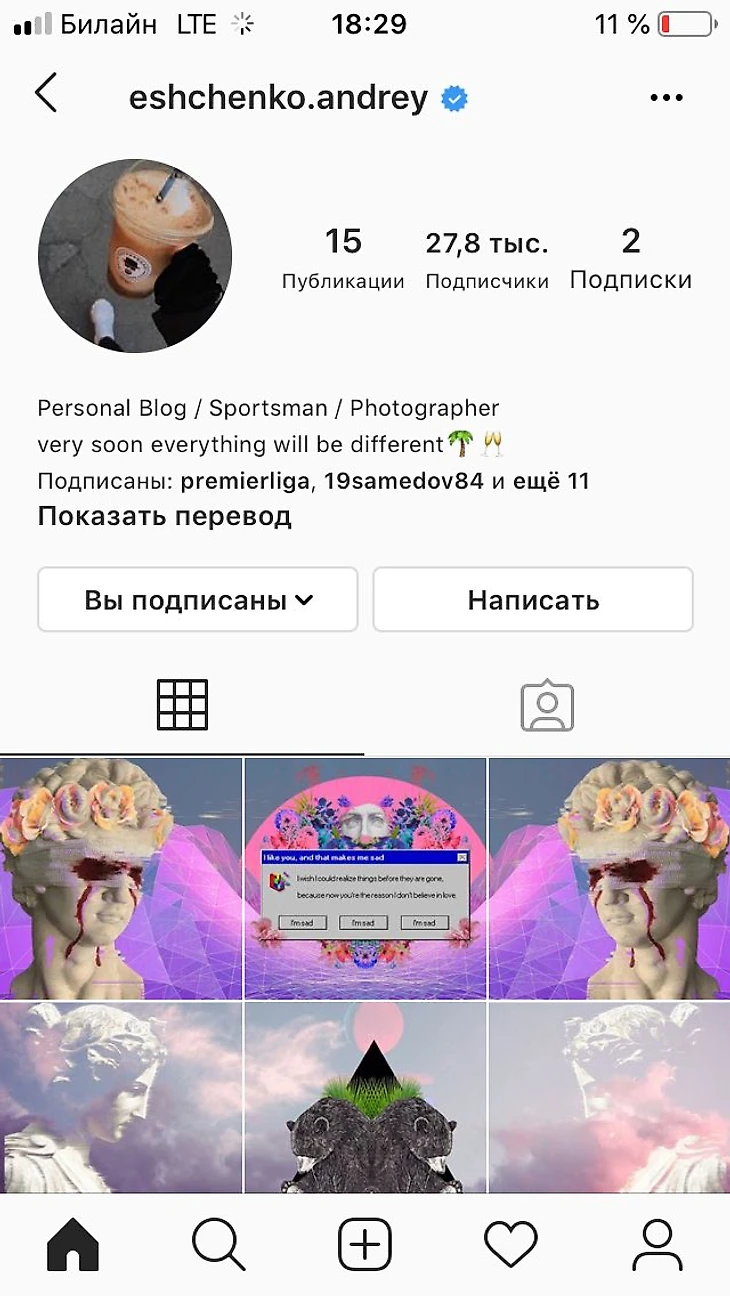Open the activity heart tab
730x1296 pixels.
coord(510,1245)
